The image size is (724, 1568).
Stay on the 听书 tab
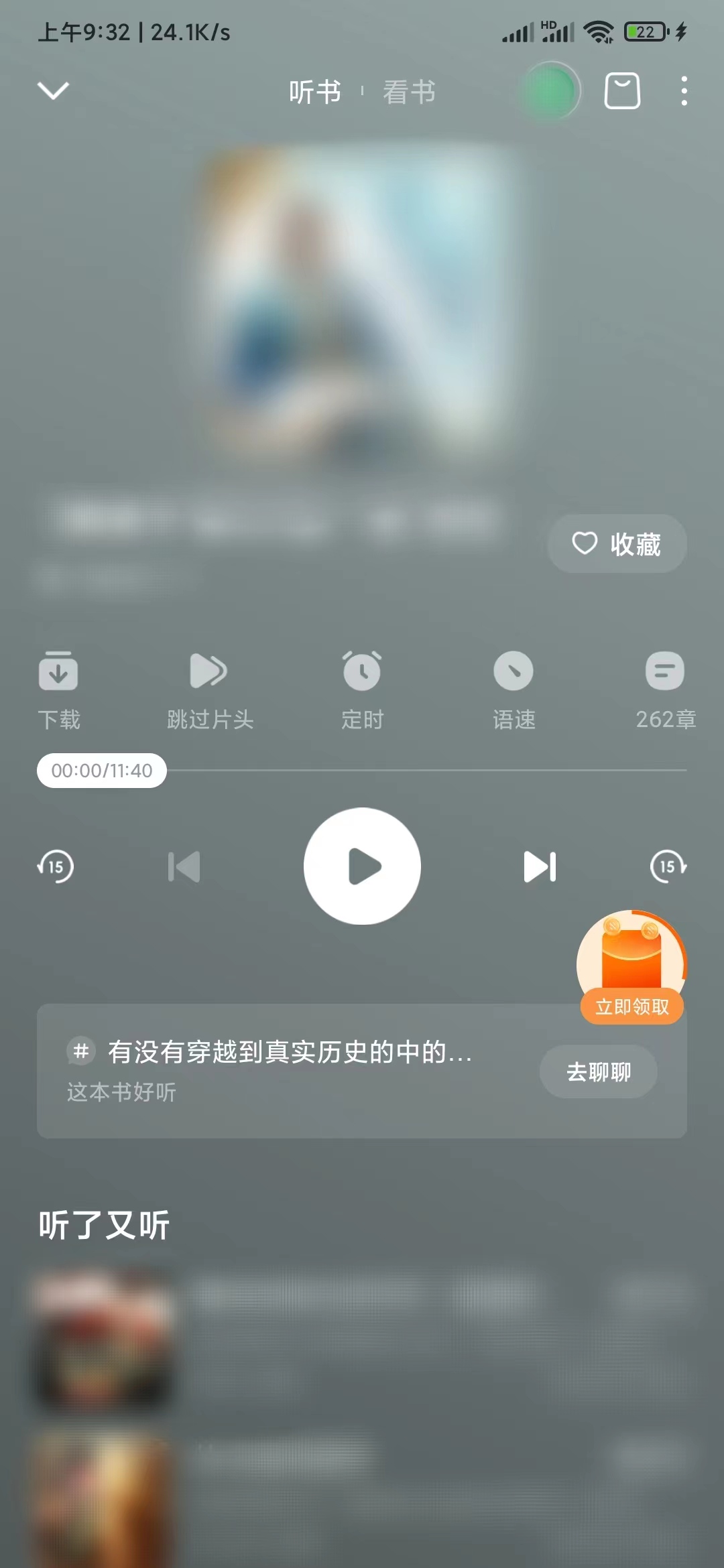point(314,92)
